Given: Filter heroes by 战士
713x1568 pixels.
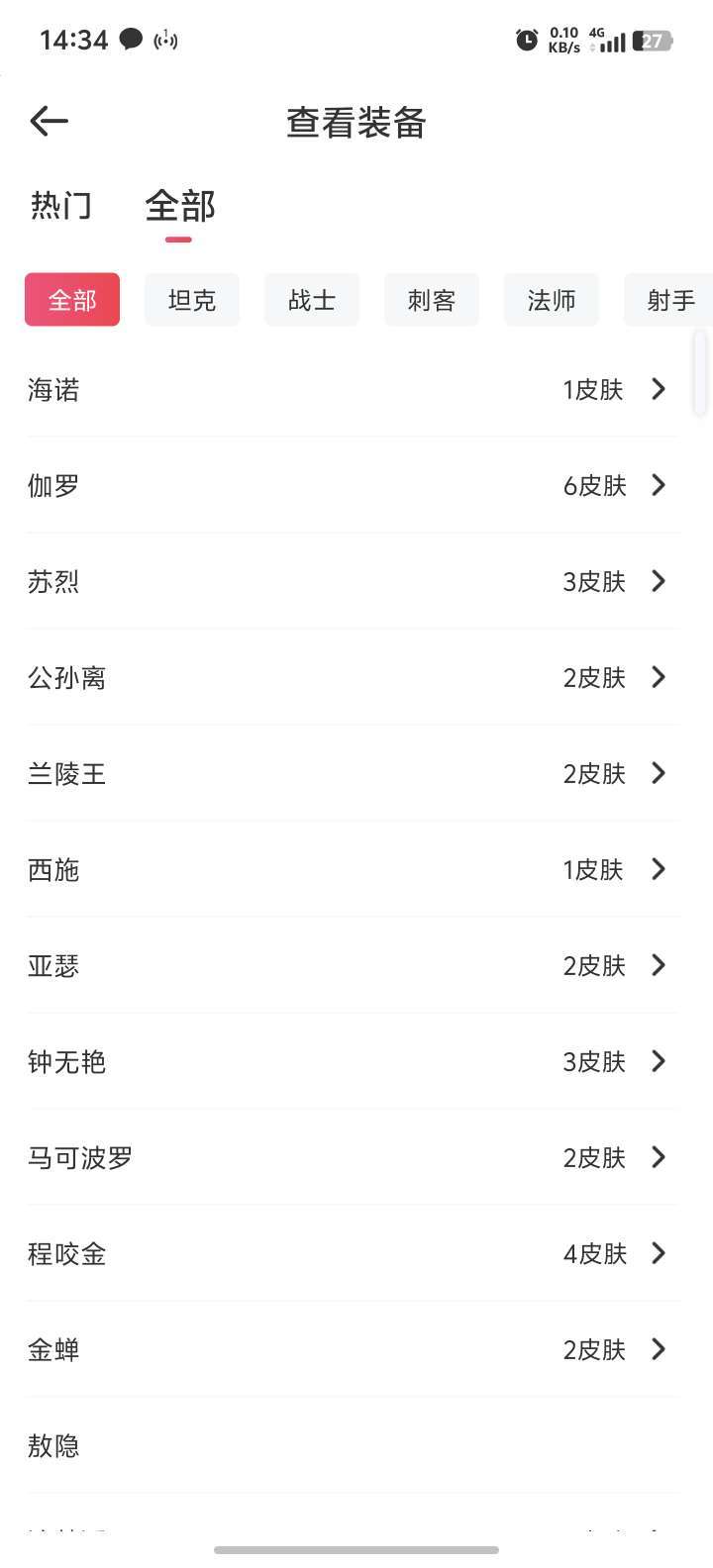Looking at the screenshot, I should (x=312, y=300).
